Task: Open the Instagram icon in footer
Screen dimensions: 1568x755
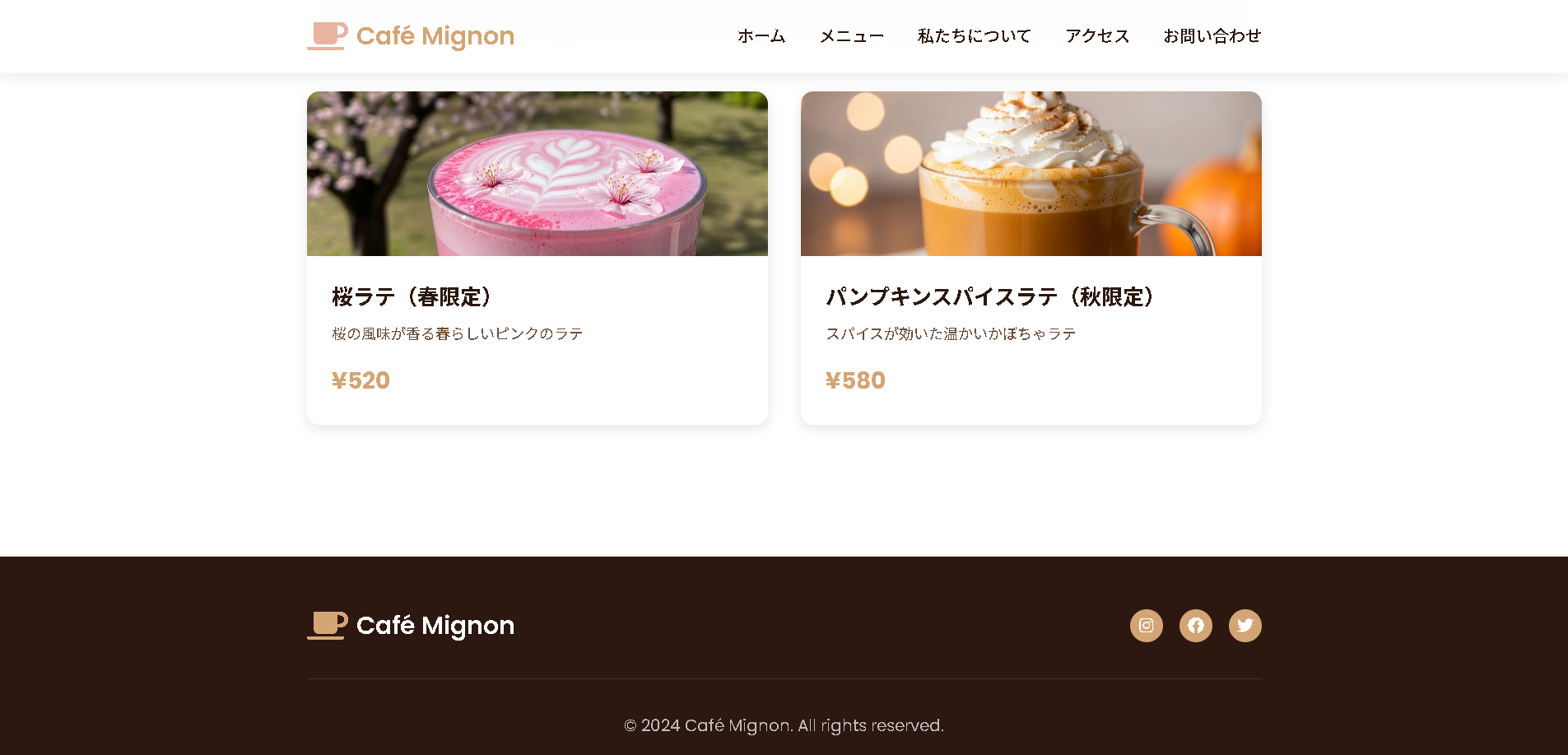Action: click(x=1146, y=626)
